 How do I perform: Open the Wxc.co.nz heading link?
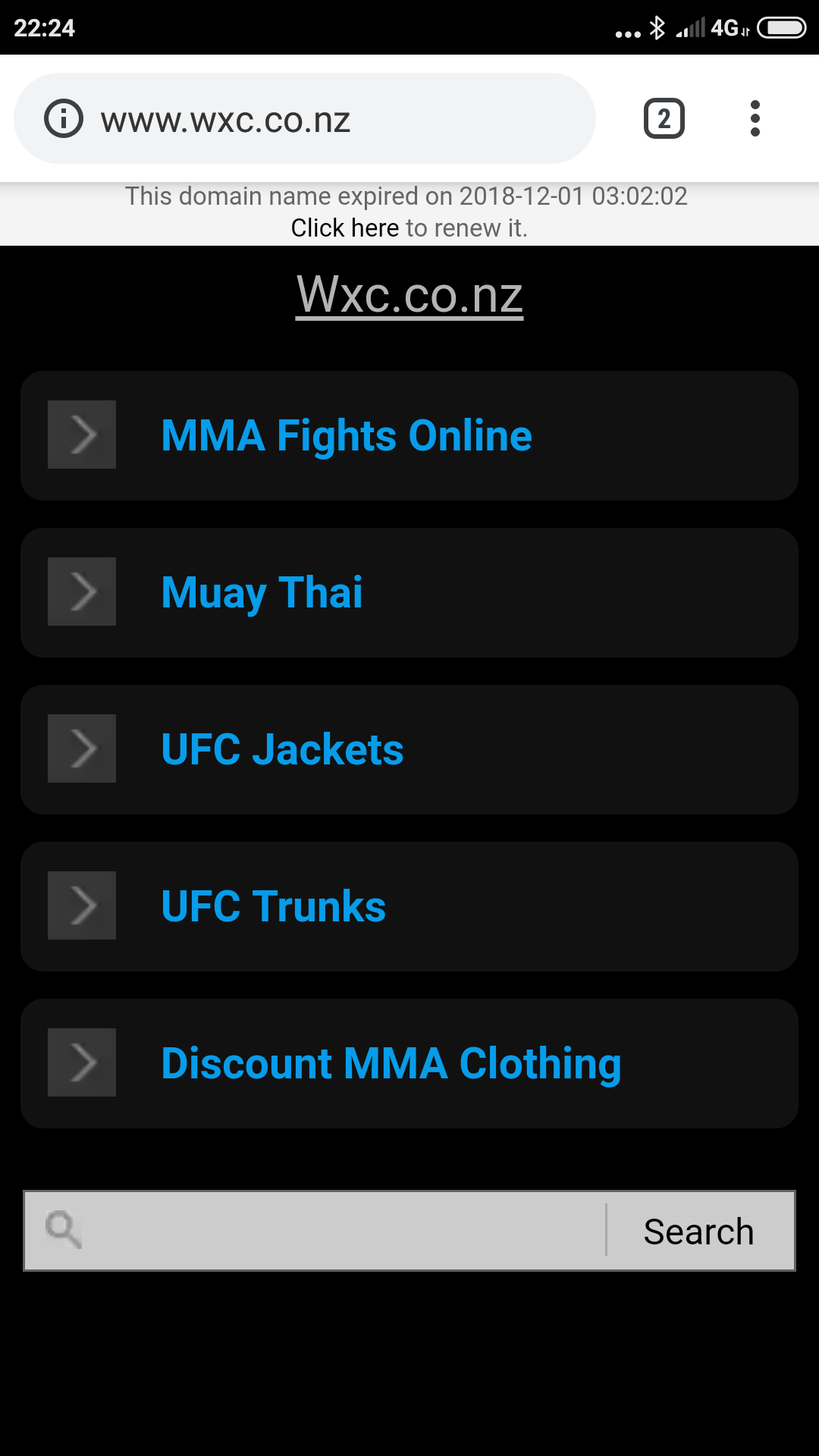[x=409, y=295]
